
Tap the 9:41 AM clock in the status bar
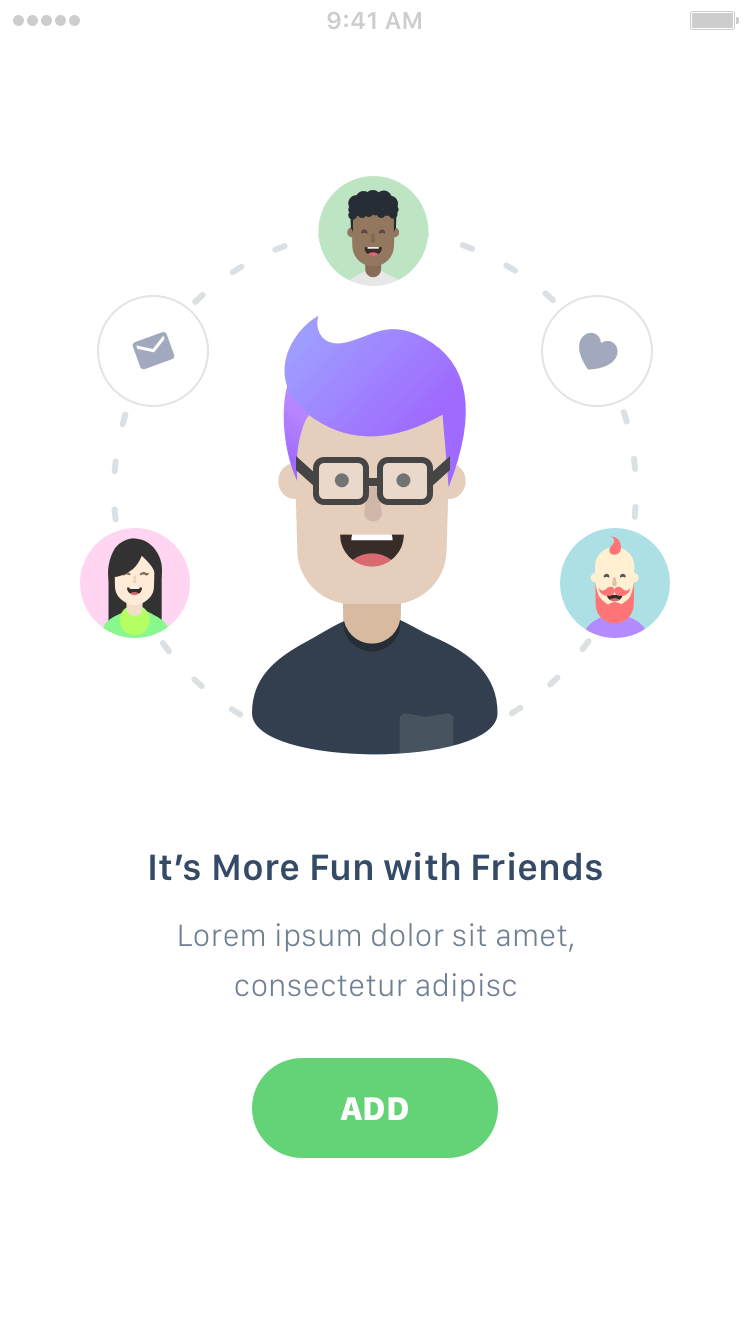click(x=374, y=20)
